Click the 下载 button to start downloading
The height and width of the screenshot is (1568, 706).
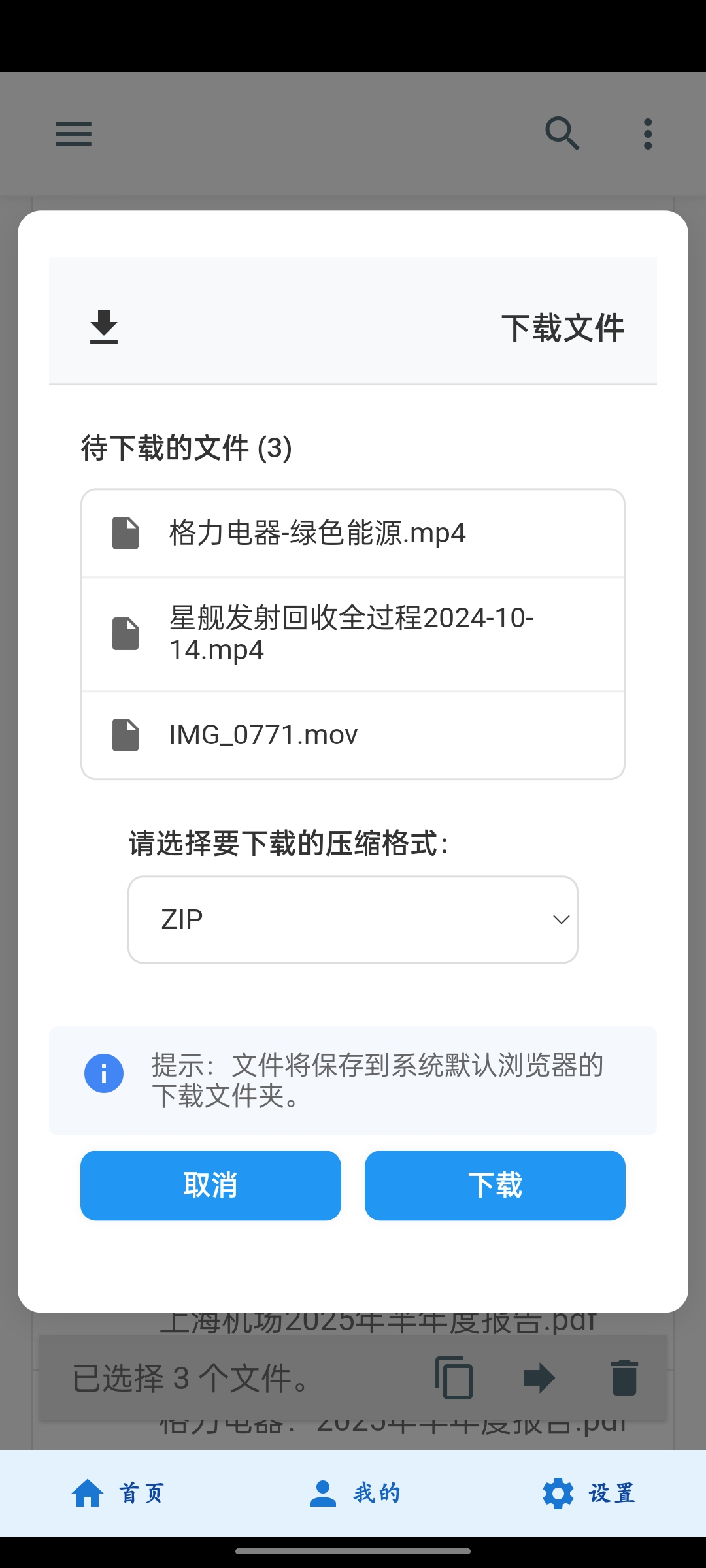[x=495, y=1185]
